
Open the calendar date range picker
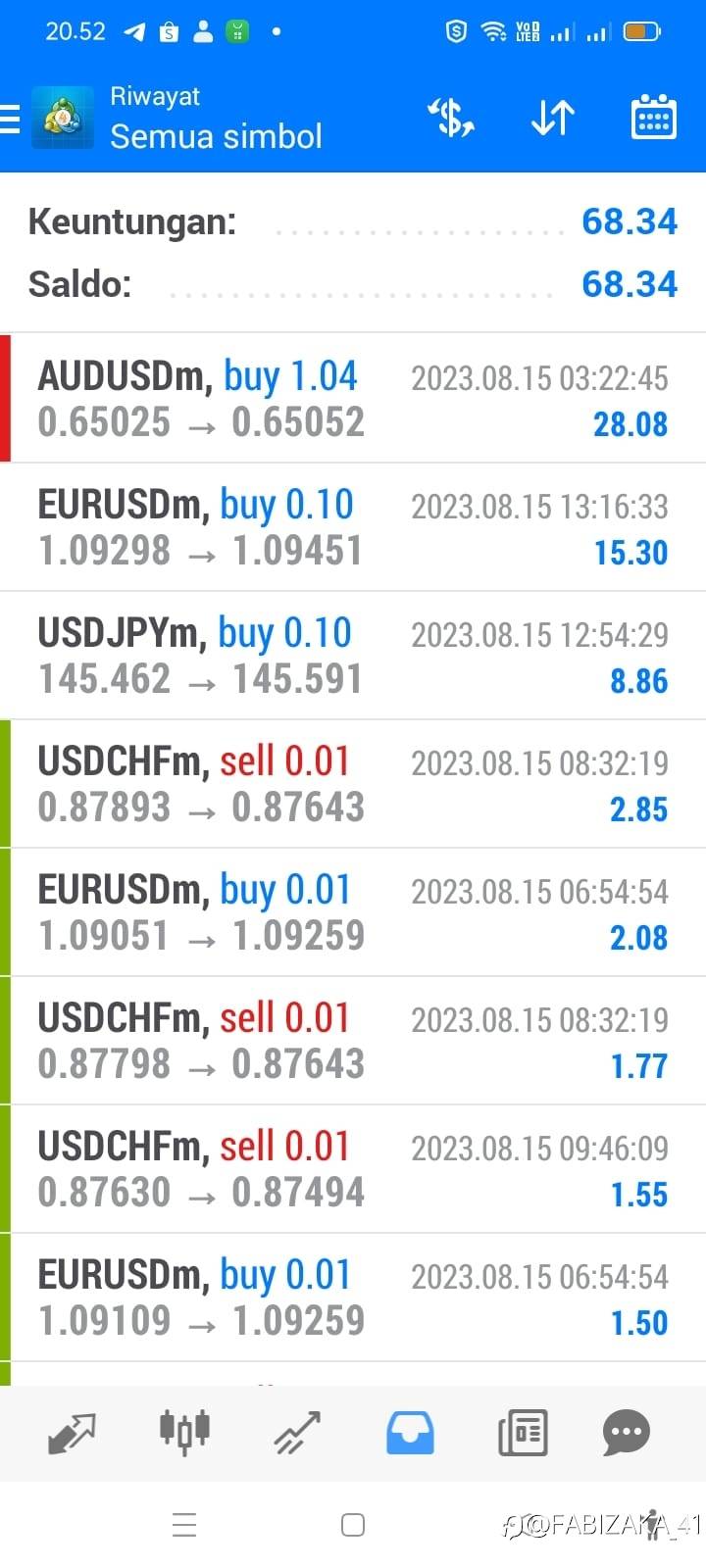pos(653,119)
